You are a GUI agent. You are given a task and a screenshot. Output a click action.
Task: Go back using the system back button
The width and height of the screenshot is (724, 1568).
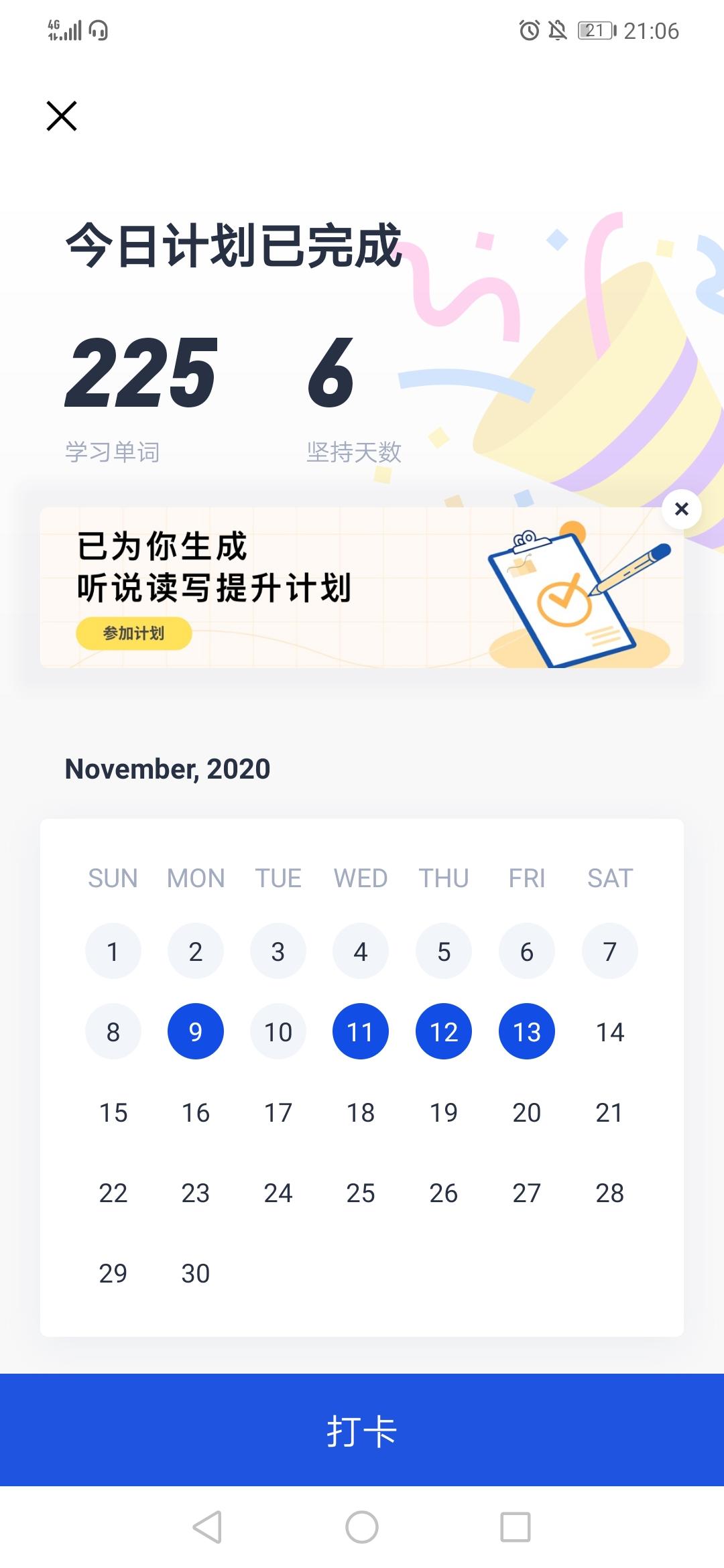[x=207, y=1528]
